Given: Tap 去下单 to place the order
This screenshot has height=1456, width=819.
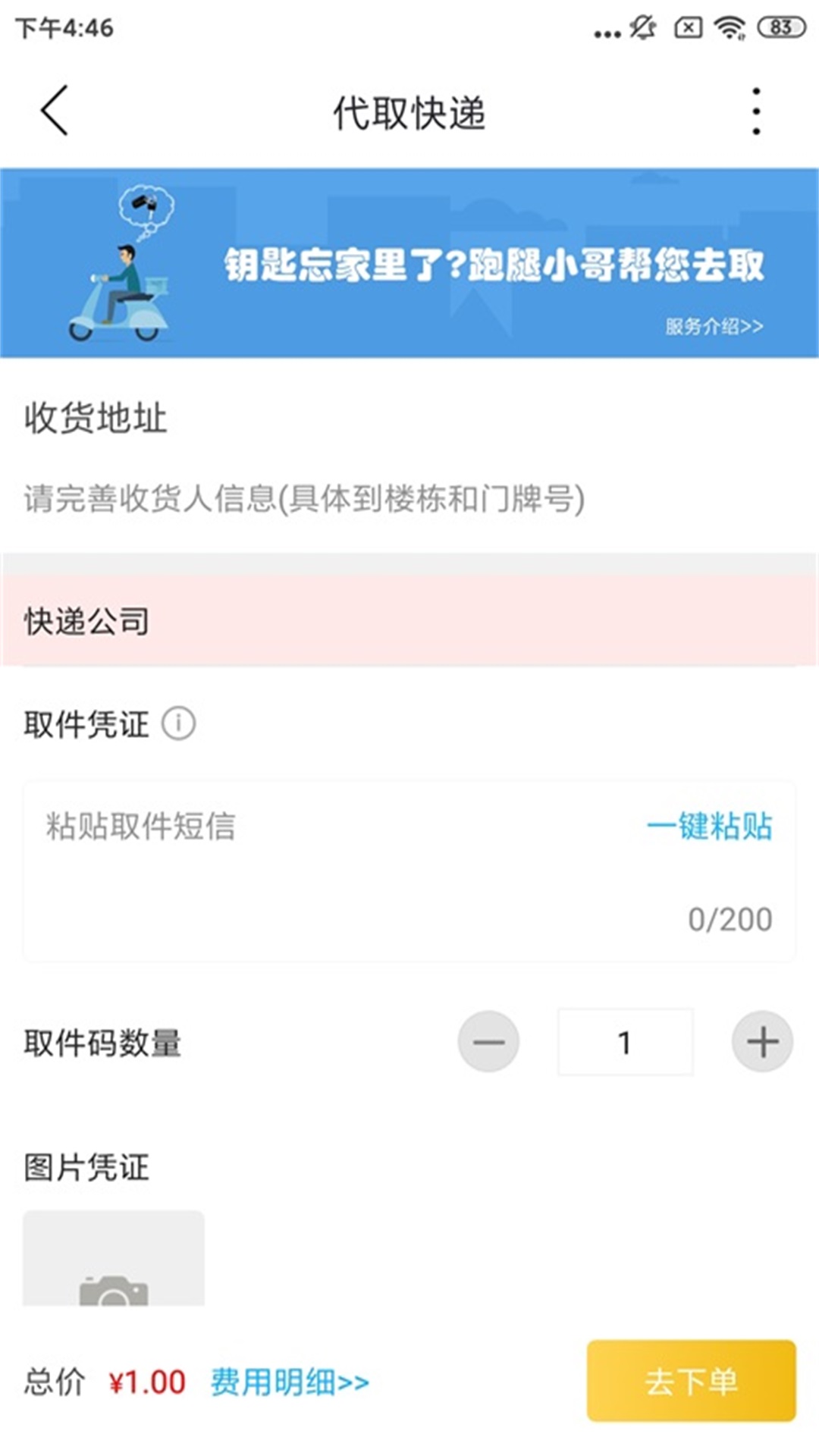Looking at the screenshot, I should (x=691, y=1381).
